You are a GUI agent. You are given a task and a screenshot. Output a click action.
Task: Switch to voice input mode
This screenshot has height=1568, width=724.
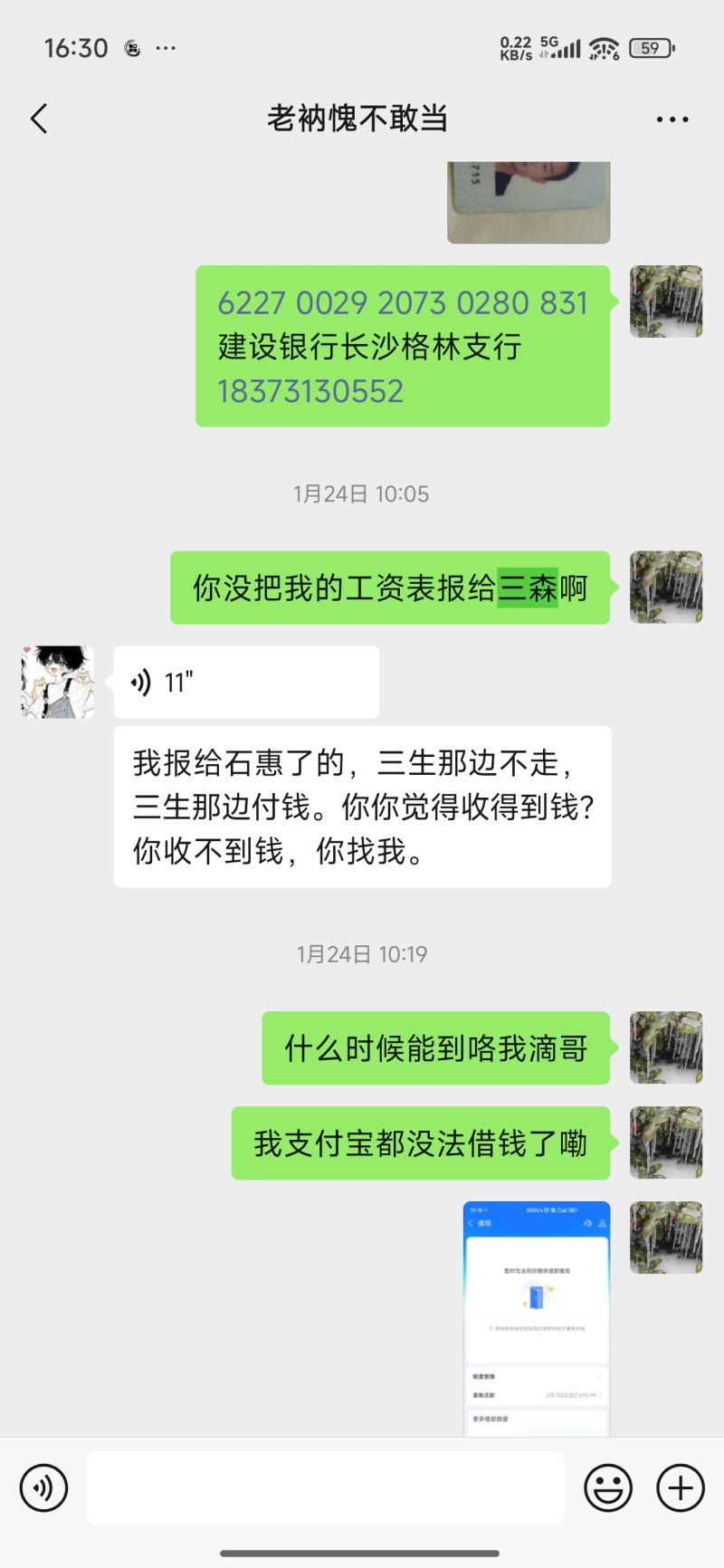coord(43,1487)
